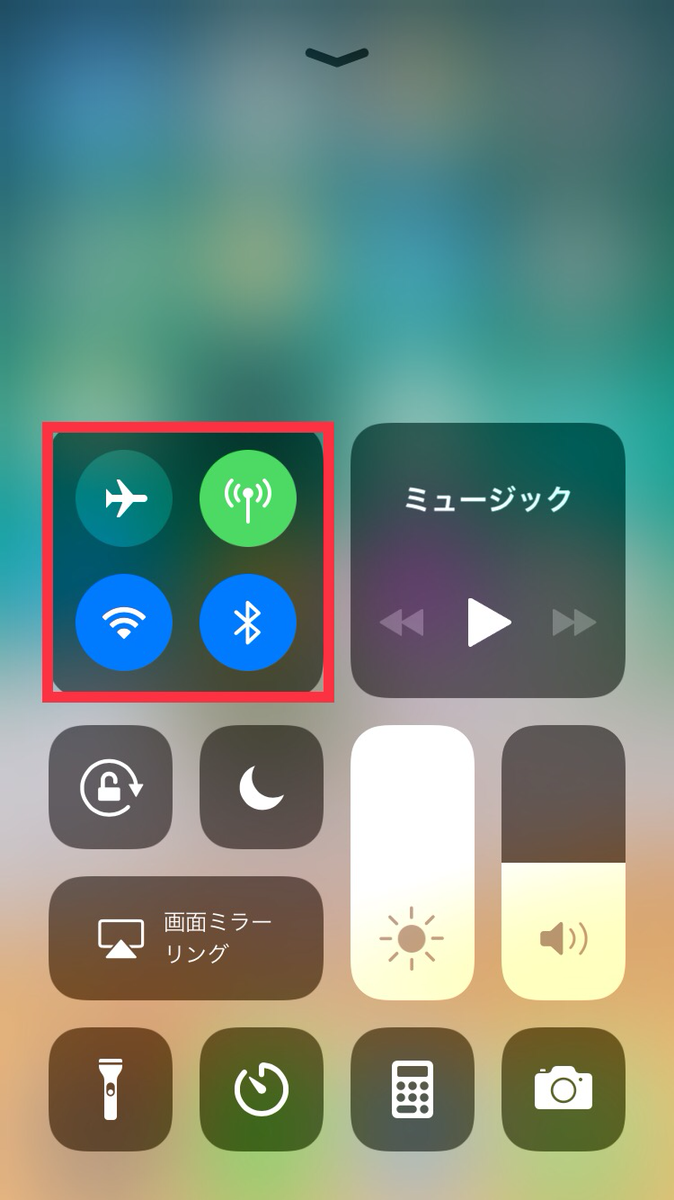Viewport: 674px width, 1200px height.
Task: Launch the calculator
Action: point(412,1089)
